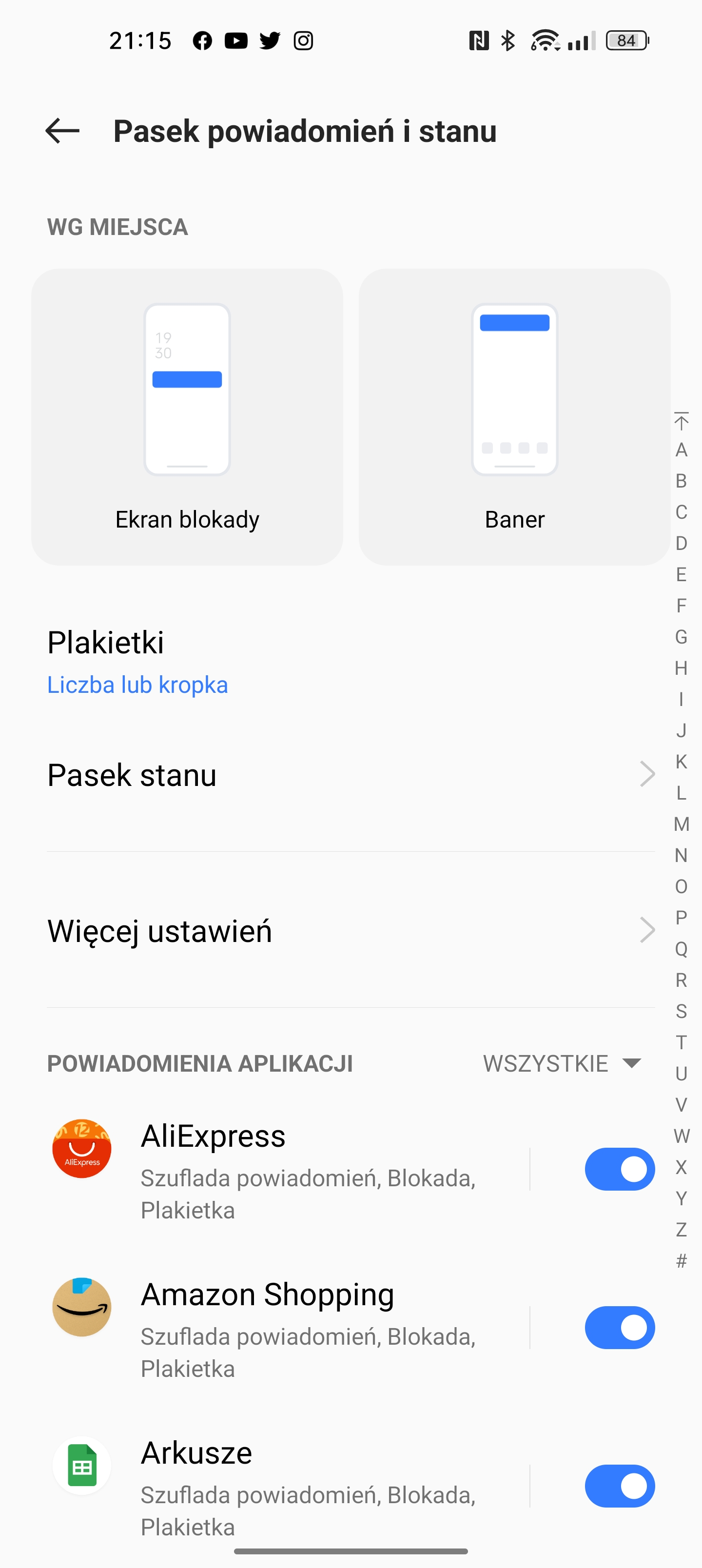Open AliExpress notification settings

click(286, 1169)
